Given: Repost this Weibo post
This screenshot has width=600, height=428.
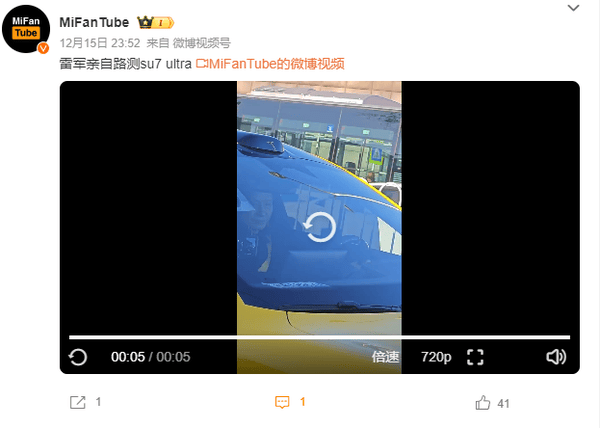Looking at the screenshot, I should click(78, 402).
